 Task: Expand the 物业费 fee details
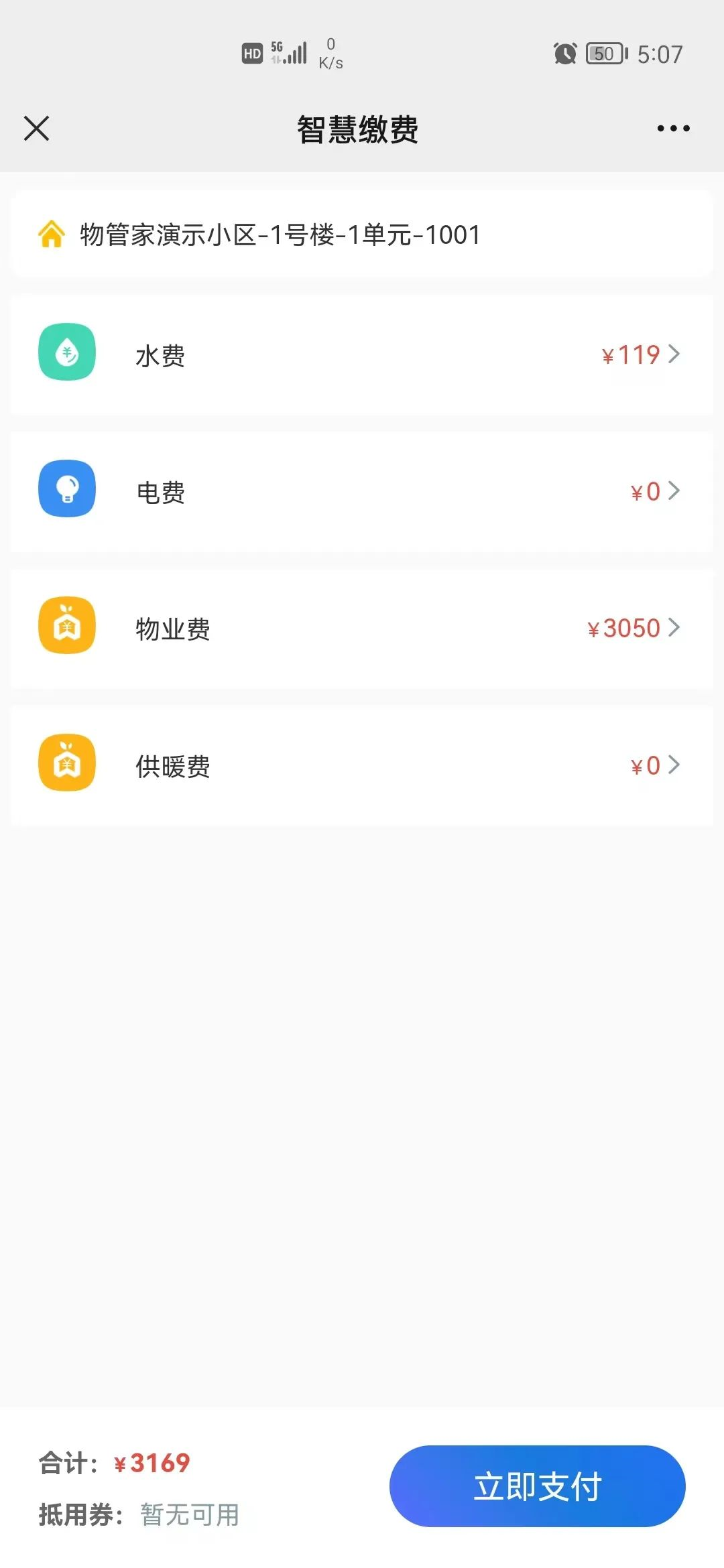(x=677, y=629)
